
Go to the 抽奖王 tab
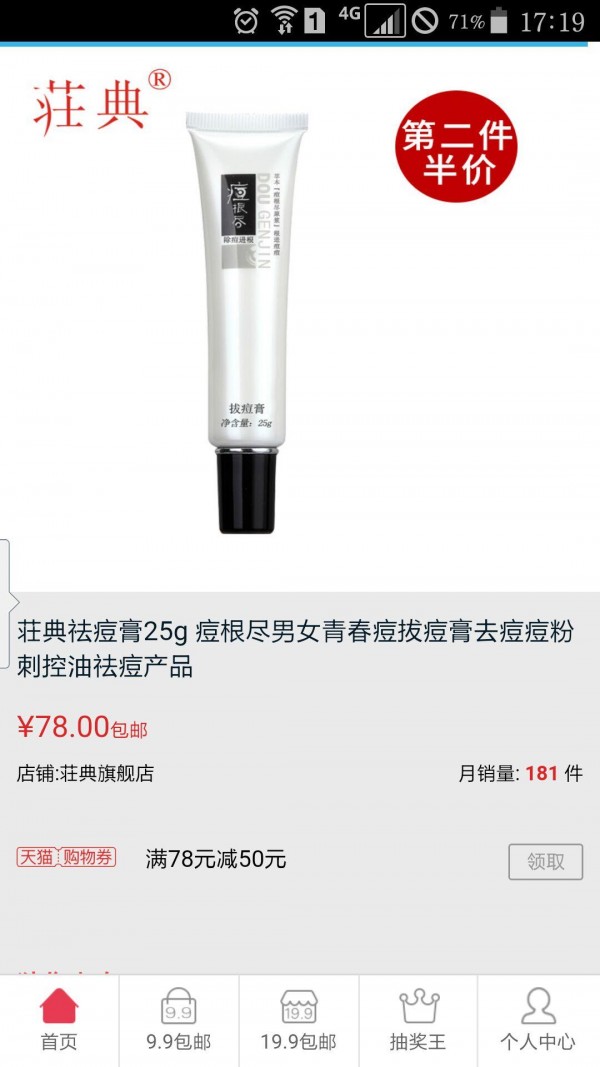418,1020
